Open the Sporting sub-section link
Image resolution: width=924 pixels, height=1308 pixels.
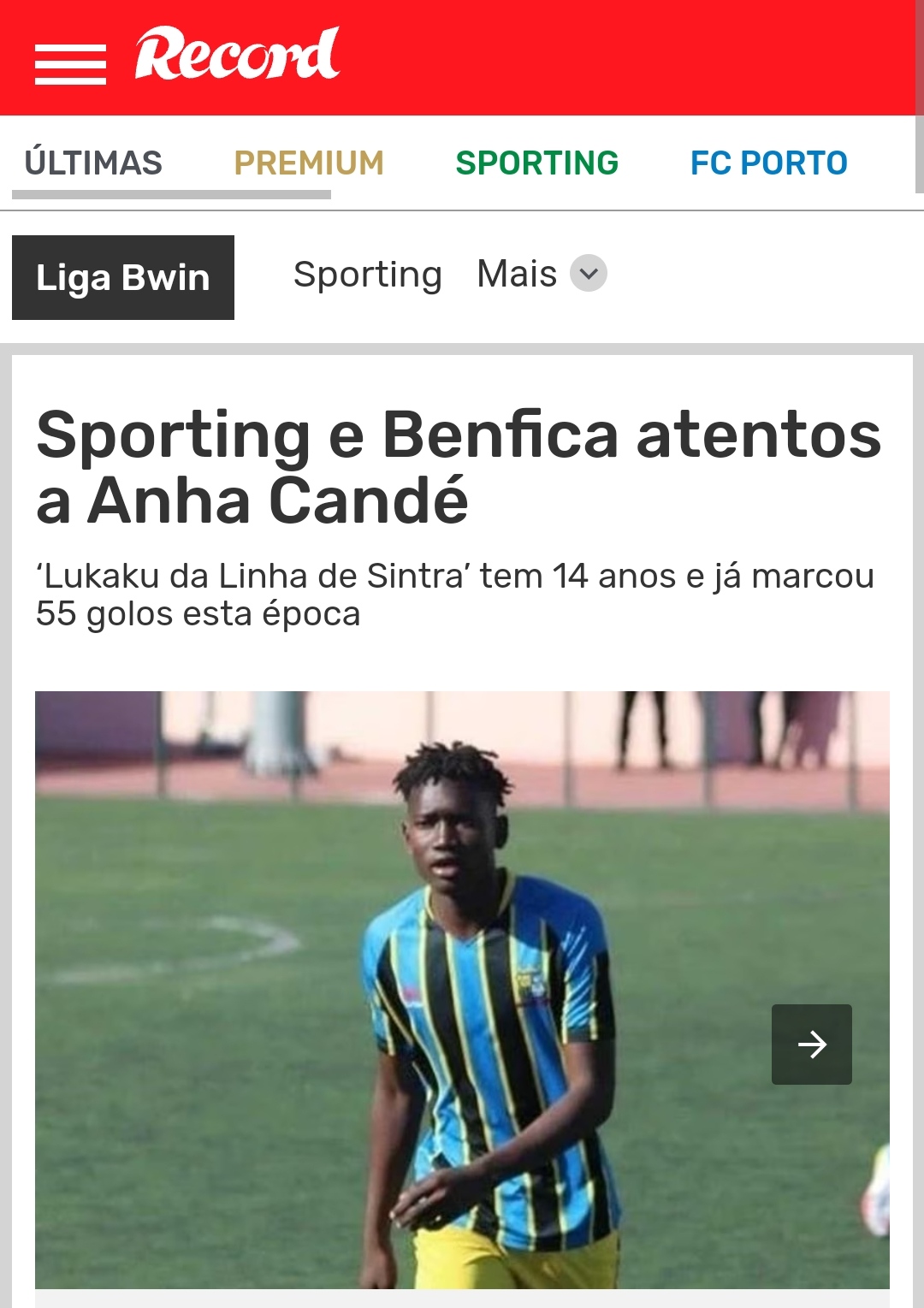[x=367, y=275]
